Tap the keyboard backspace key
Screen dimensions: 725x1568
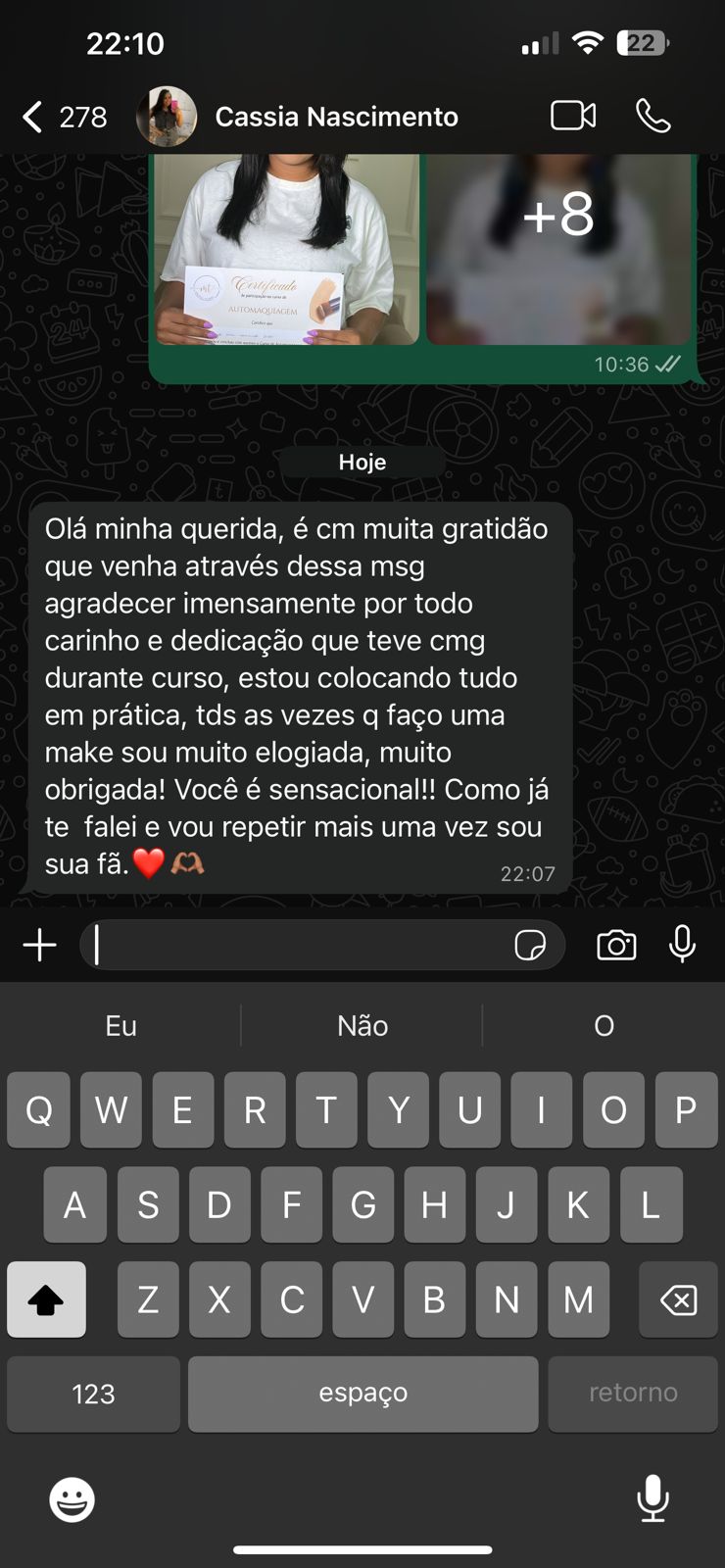point(678,1300)
